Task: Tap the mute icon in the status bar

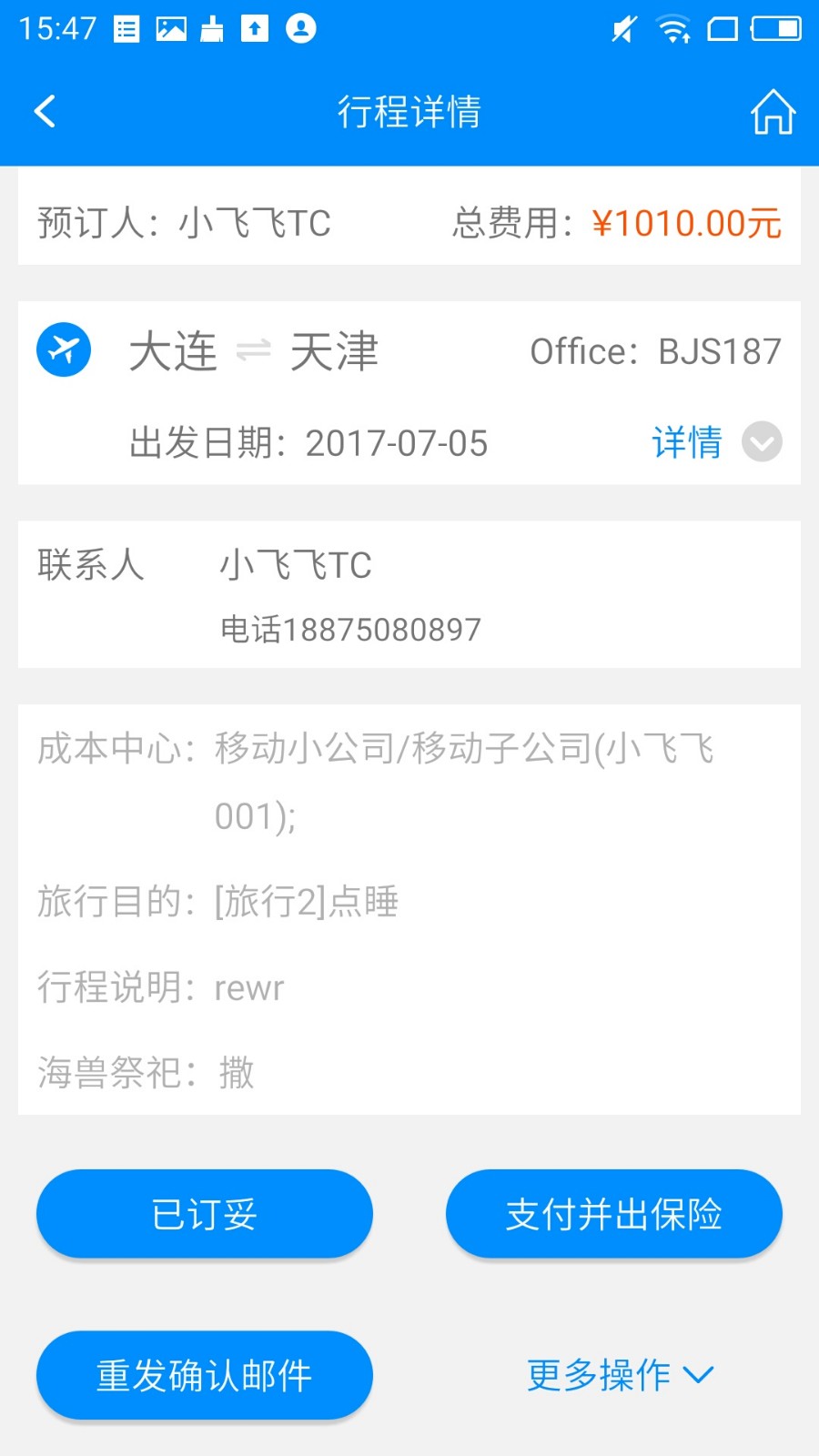Action: (x=622, y=29)
